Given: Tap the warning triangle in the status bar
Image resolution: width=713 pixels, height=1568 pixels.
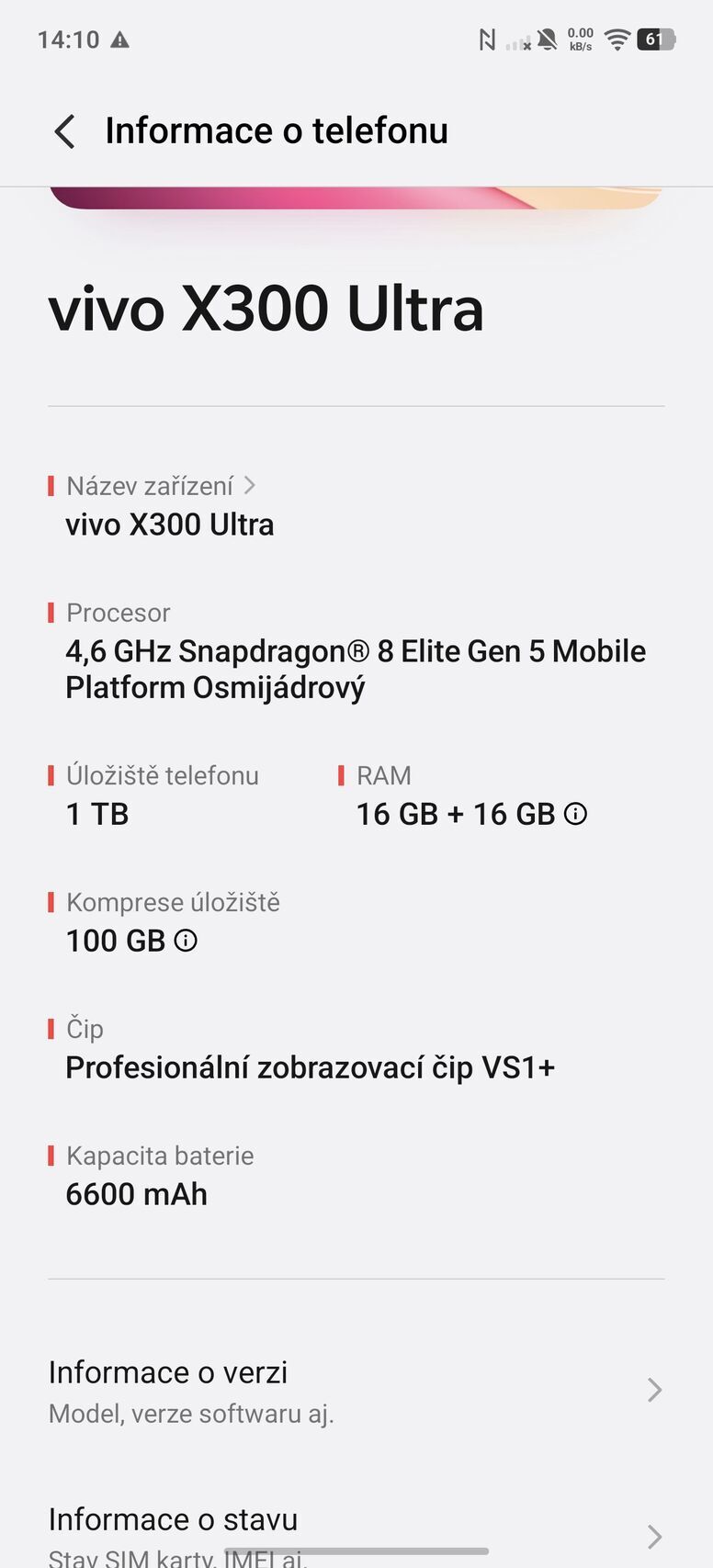Looking at the screenshot, I should [120, 39].
